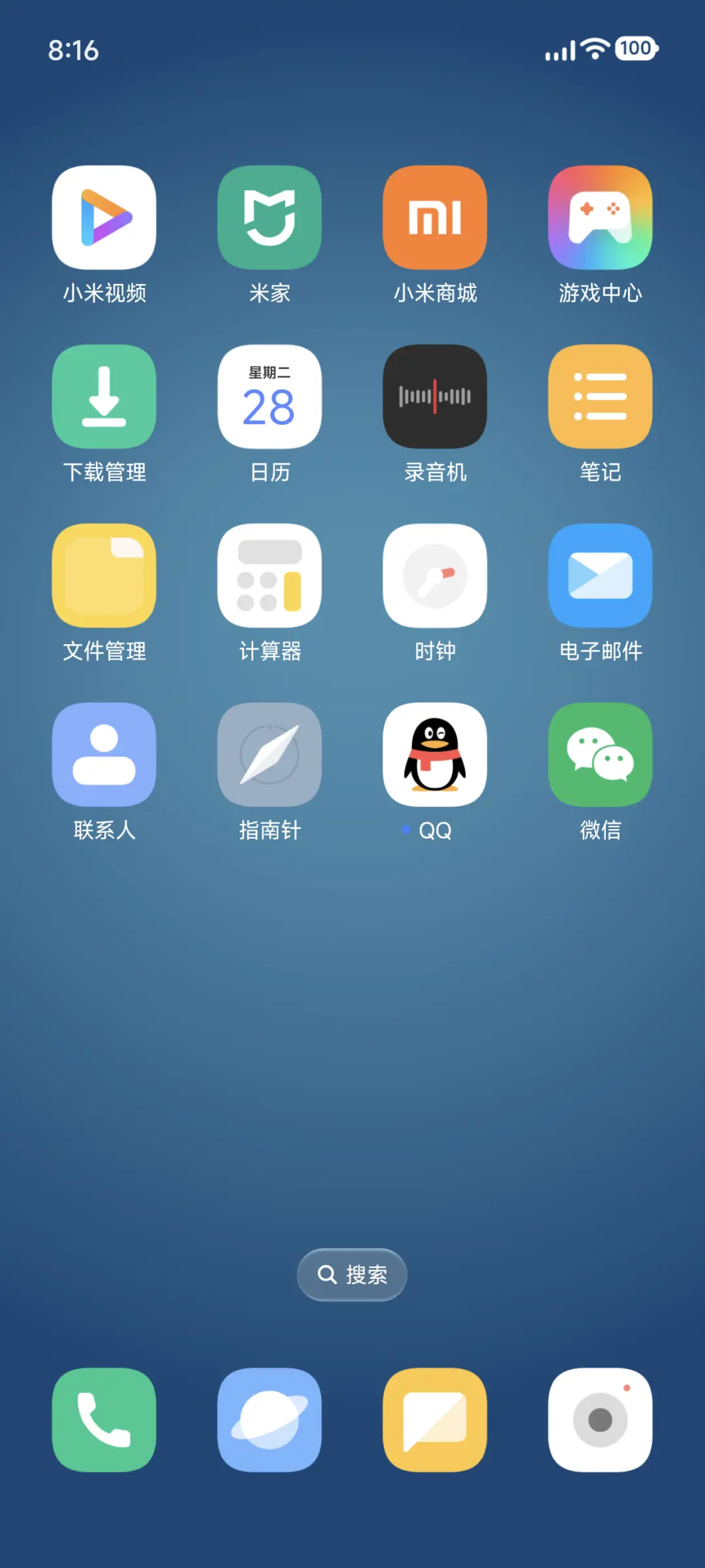Open 下载管理 download manager

point(104,396)
